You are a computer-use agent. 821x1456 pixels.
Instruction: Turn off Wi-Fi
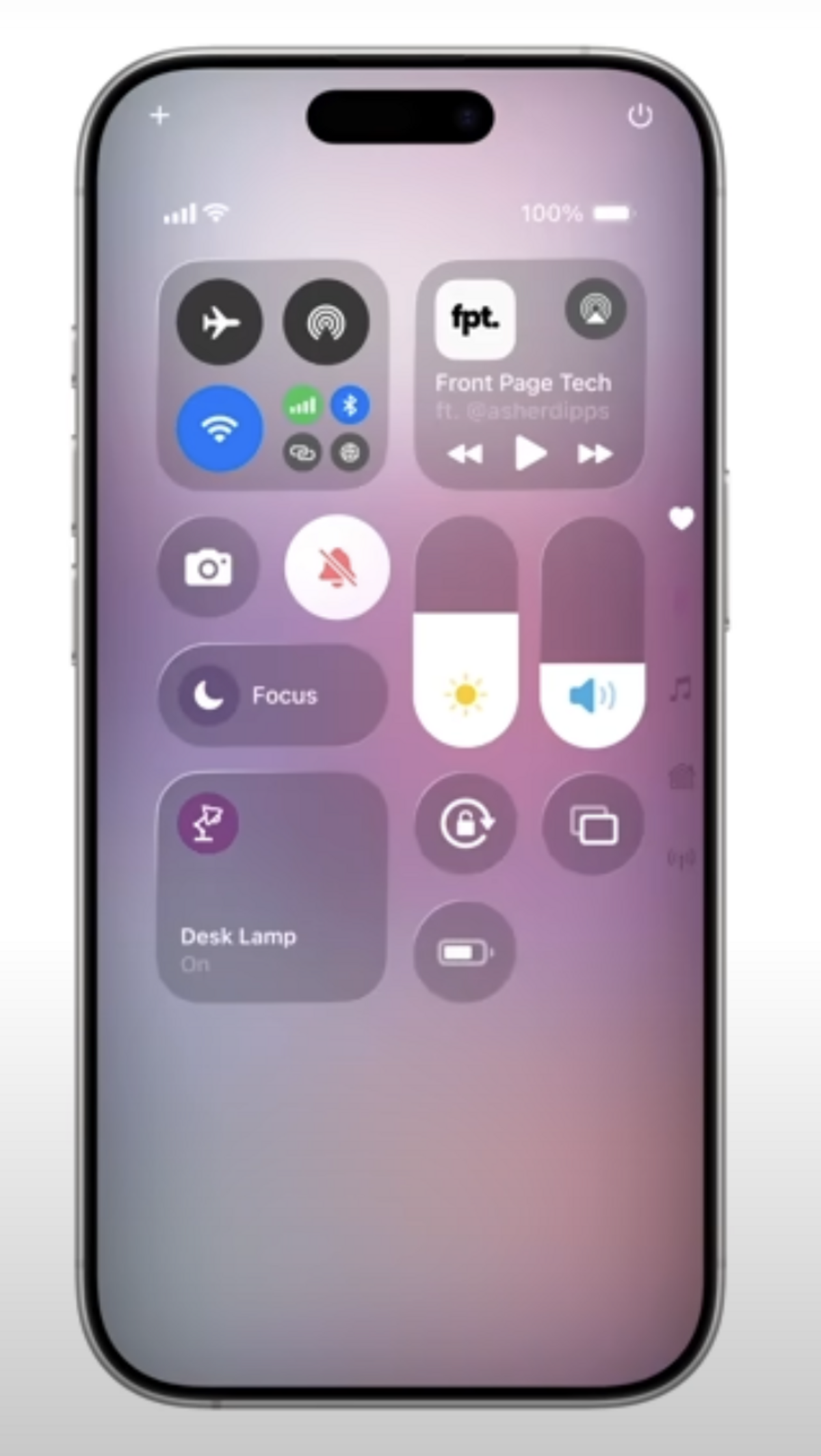[x=220, y=429]
